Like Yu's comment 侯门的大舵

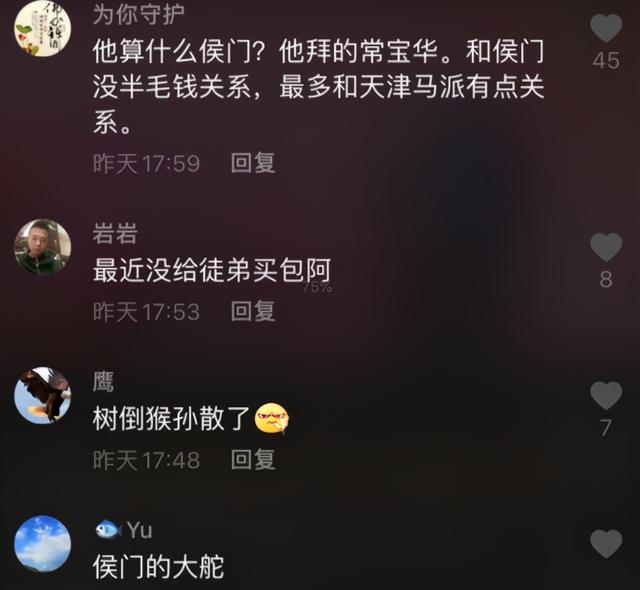[605, 544]
